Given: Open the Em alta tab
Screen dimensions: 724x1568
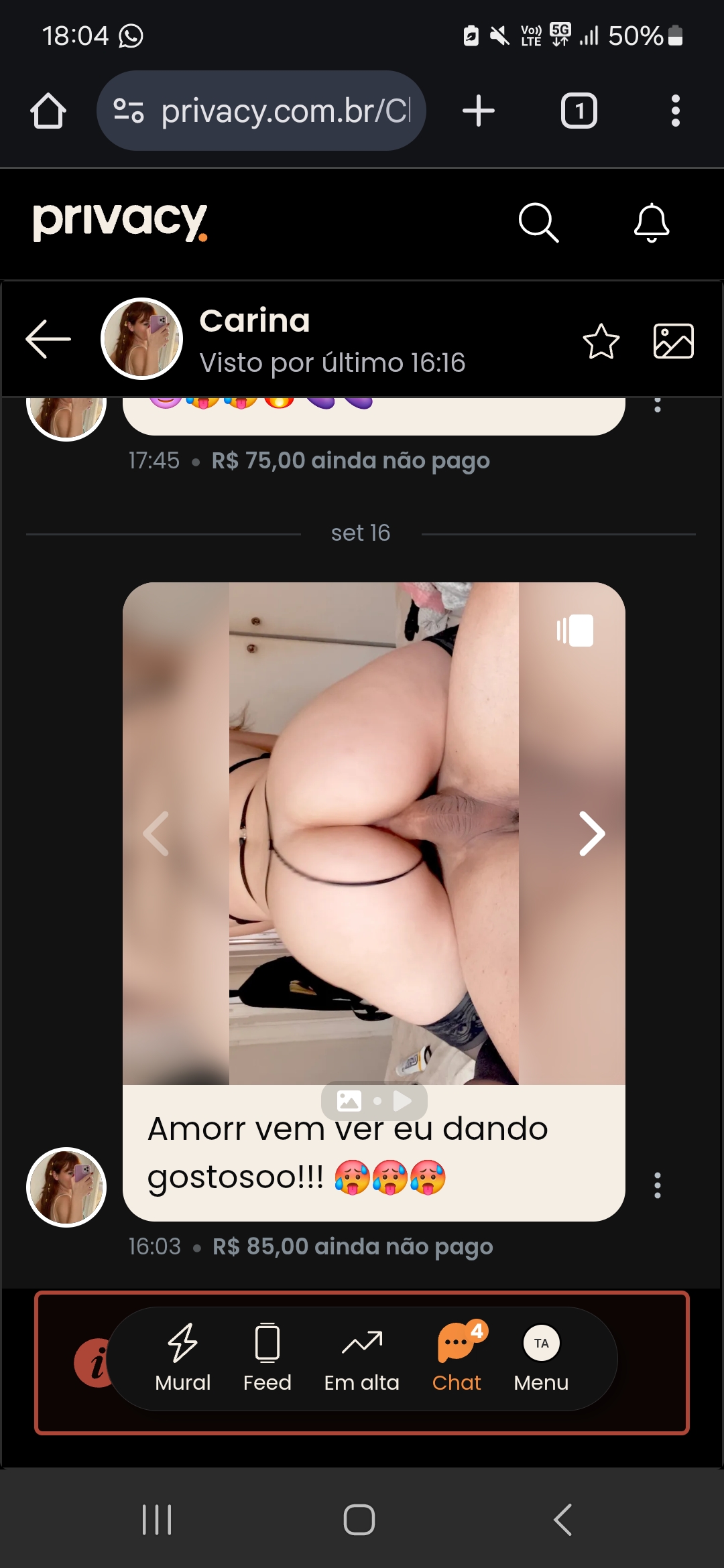Looking at the screenshot, I should 361,1358.
